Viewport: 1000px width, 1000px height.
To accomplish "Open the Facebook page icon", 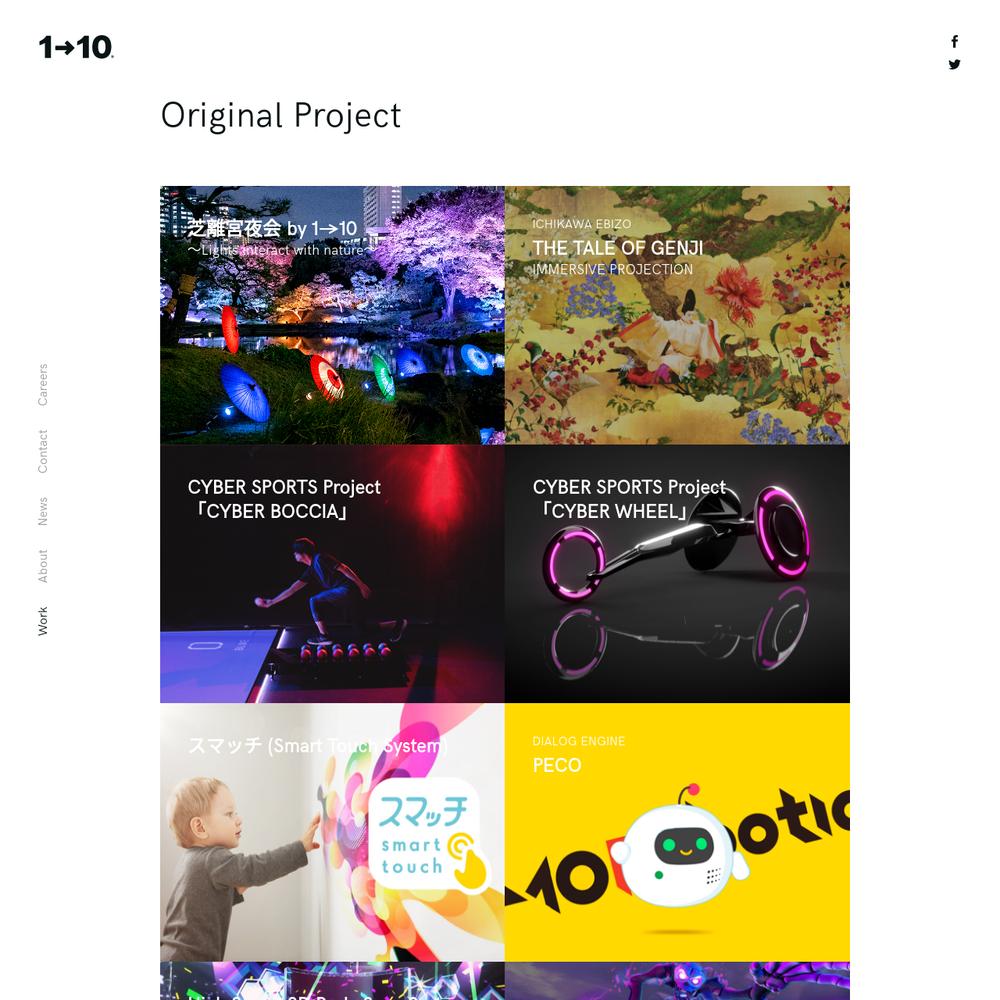I will pos(954,42).
